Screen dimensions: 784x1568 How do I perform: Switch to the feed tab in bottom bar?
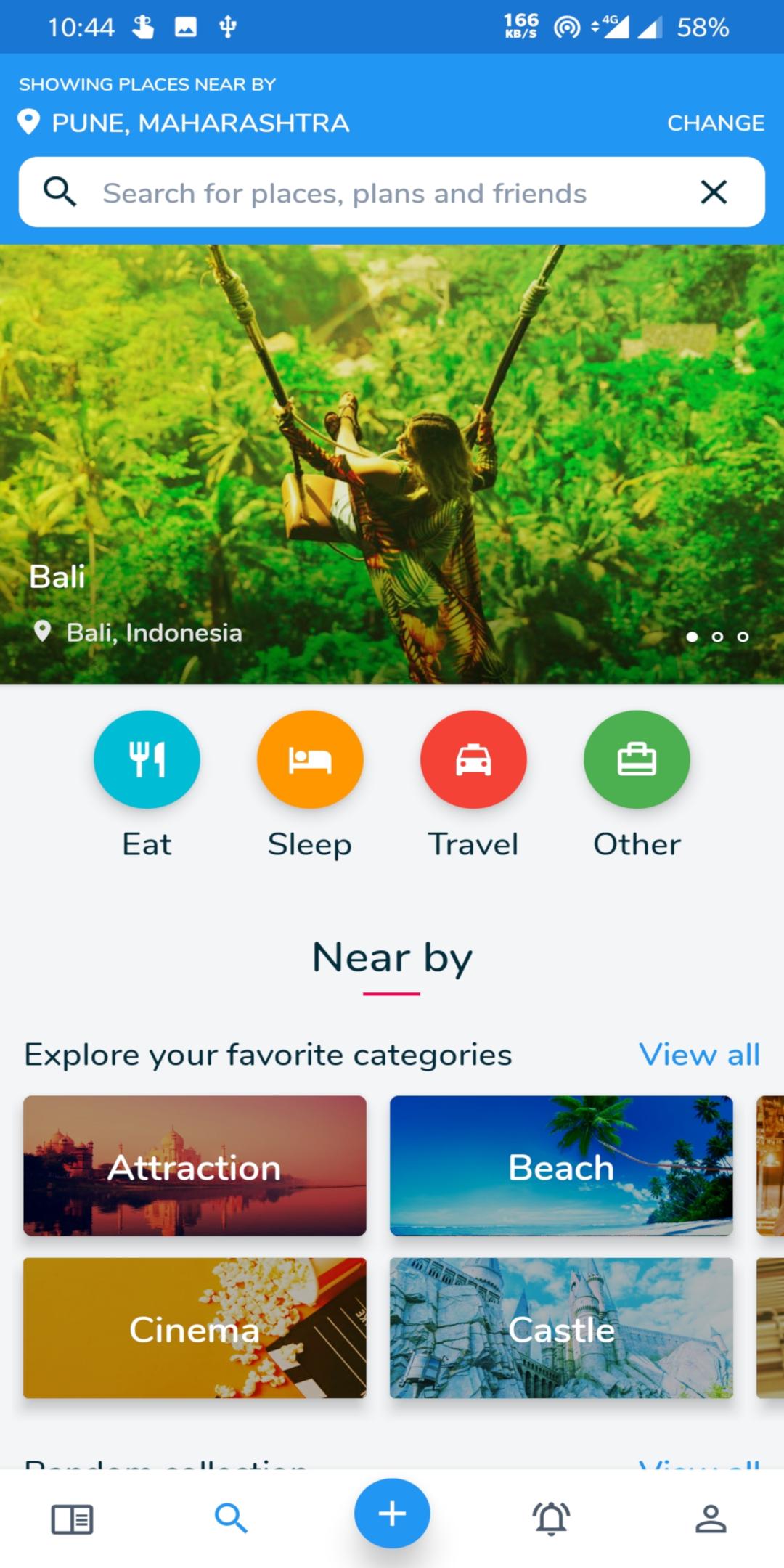click(72, 1519)
